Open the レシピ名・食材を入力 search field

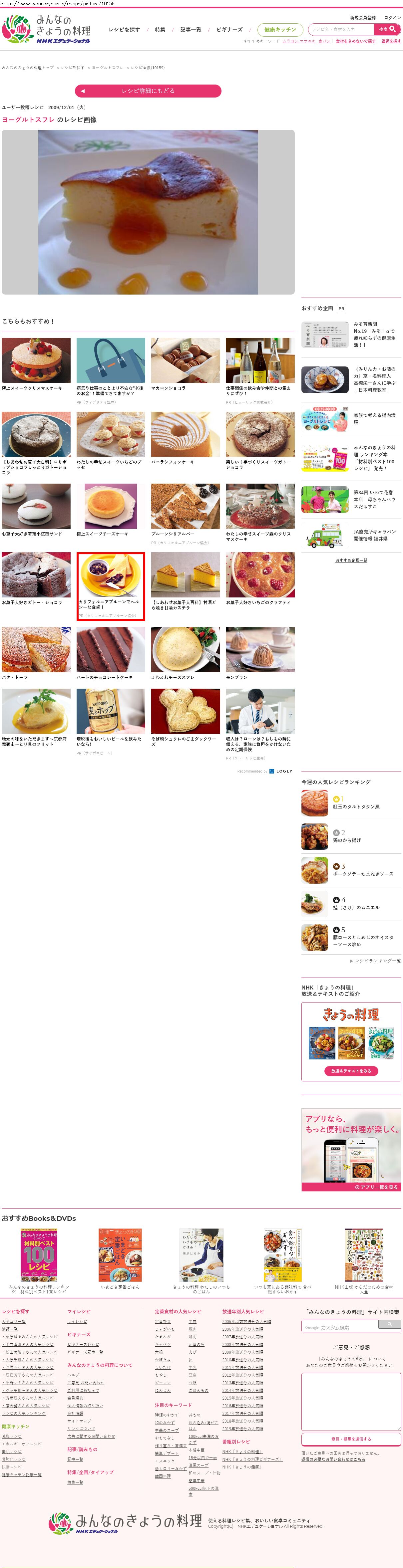(341, 29)
